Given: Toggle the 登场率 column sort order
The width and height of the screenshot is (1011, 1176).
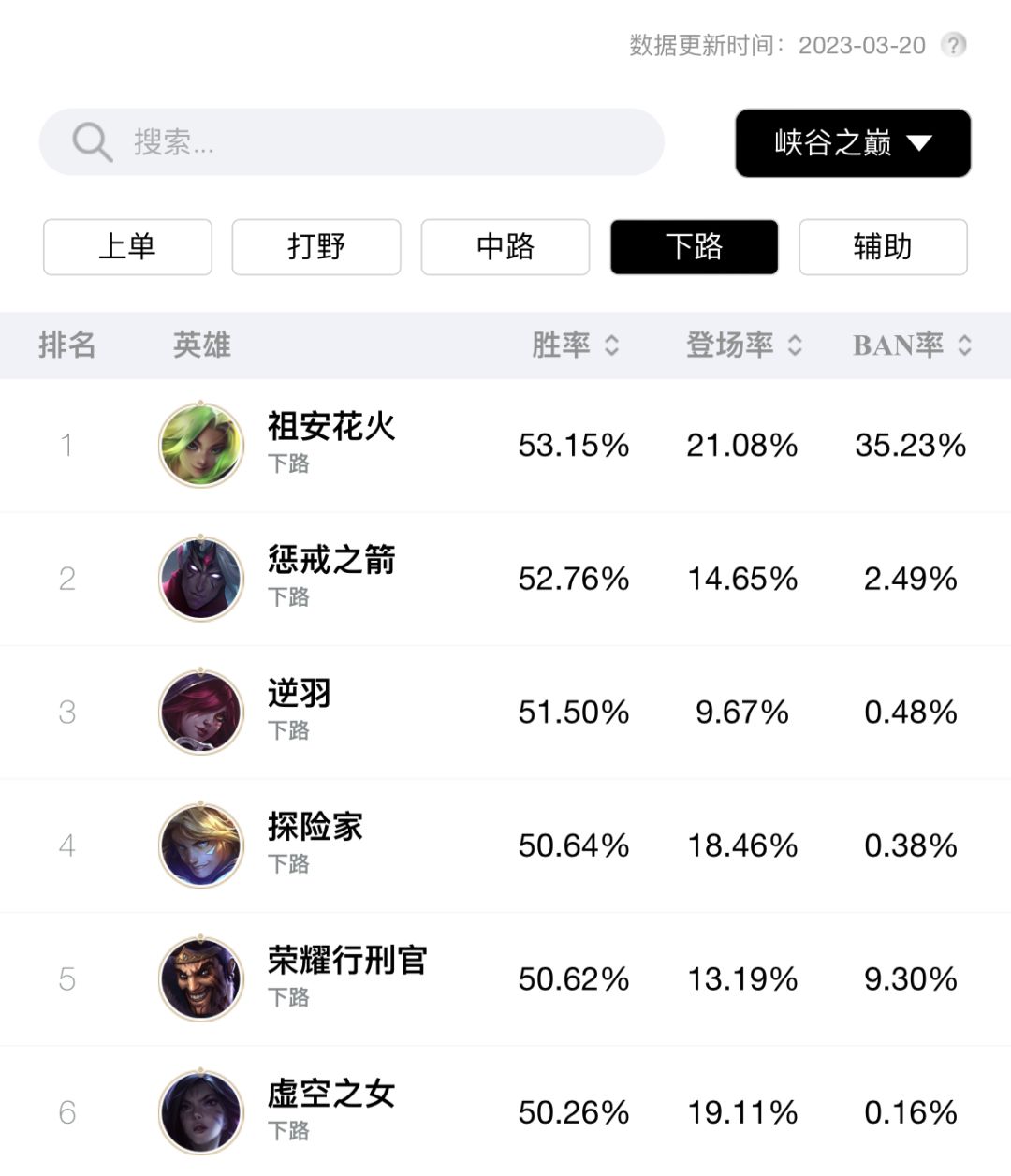Looking at the screenshot, I should pyautogui.click(x=796, y=345).
